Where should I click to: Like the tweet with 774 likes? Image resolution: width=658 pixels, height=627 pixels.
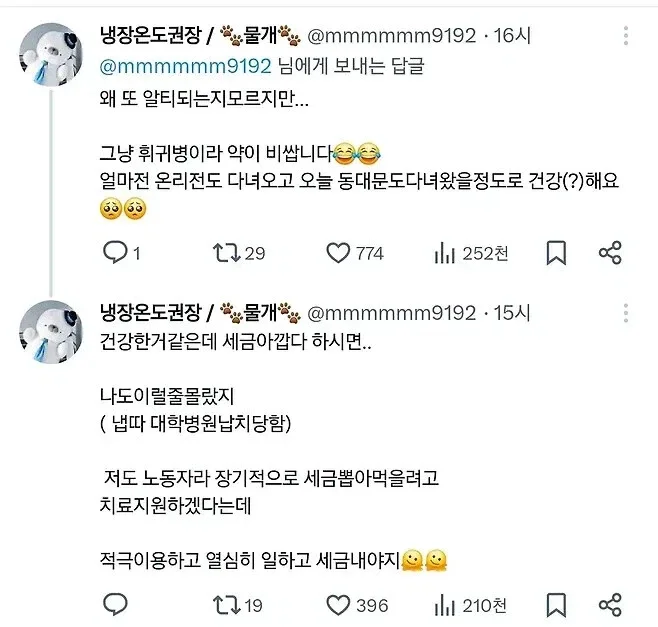click(x=340, y=253)
